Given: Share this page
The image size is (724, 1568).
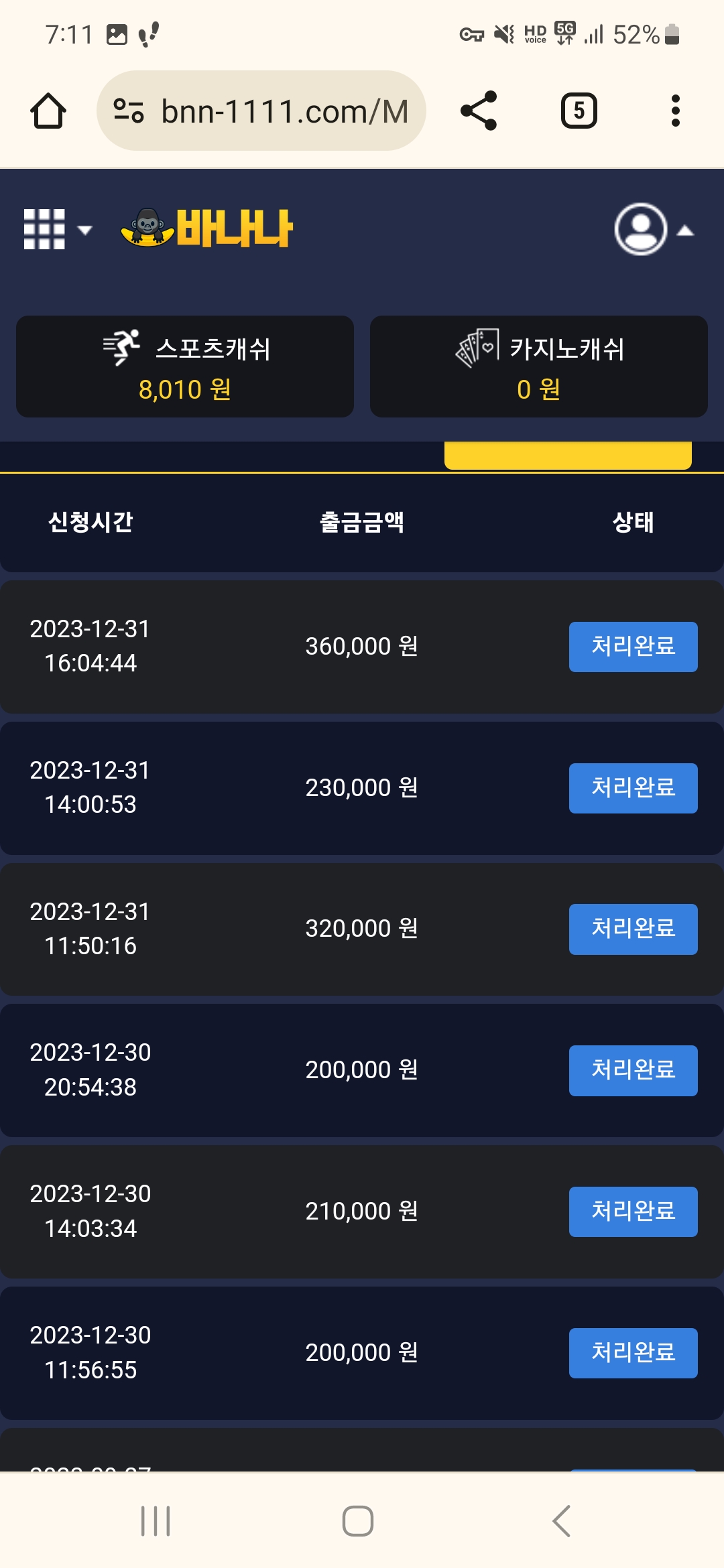Looking at the screenshot, I should [479, 111].
